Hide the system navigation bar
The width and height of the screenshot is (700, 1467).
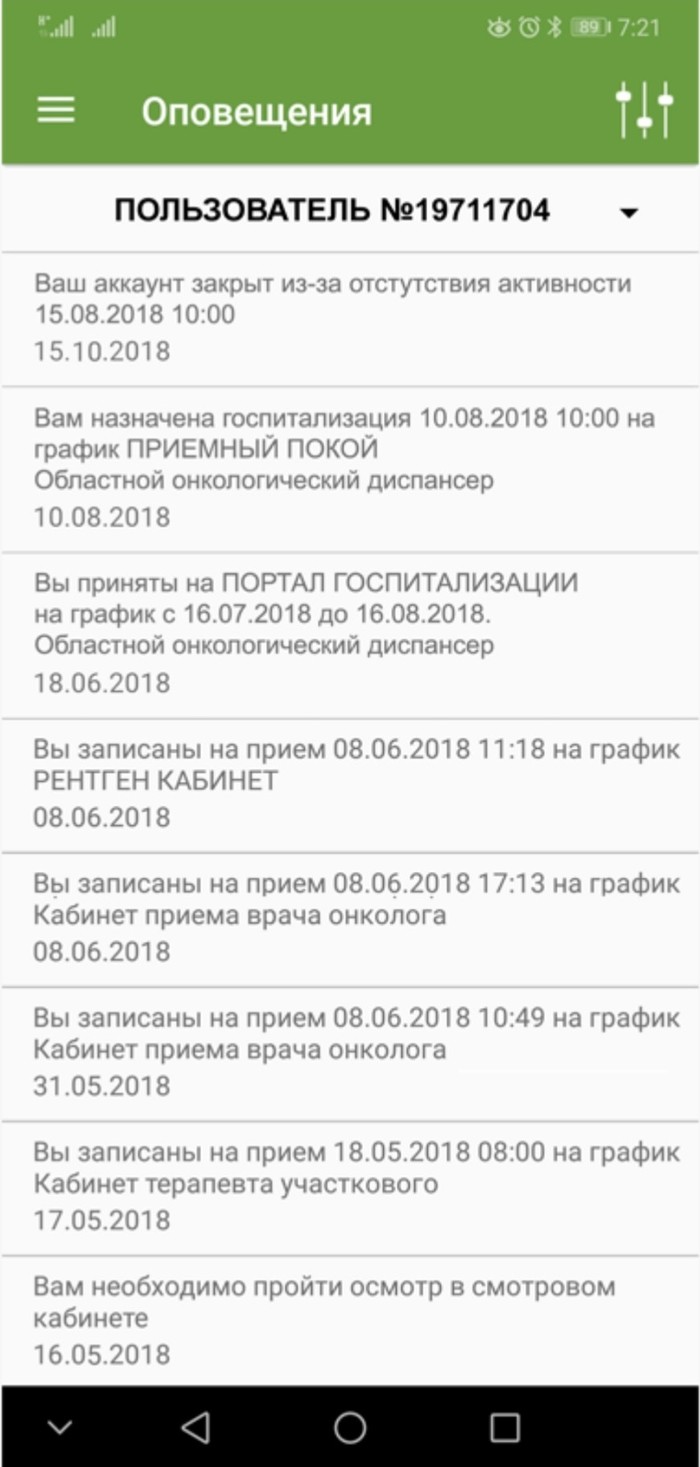[x=60, y=1427]
